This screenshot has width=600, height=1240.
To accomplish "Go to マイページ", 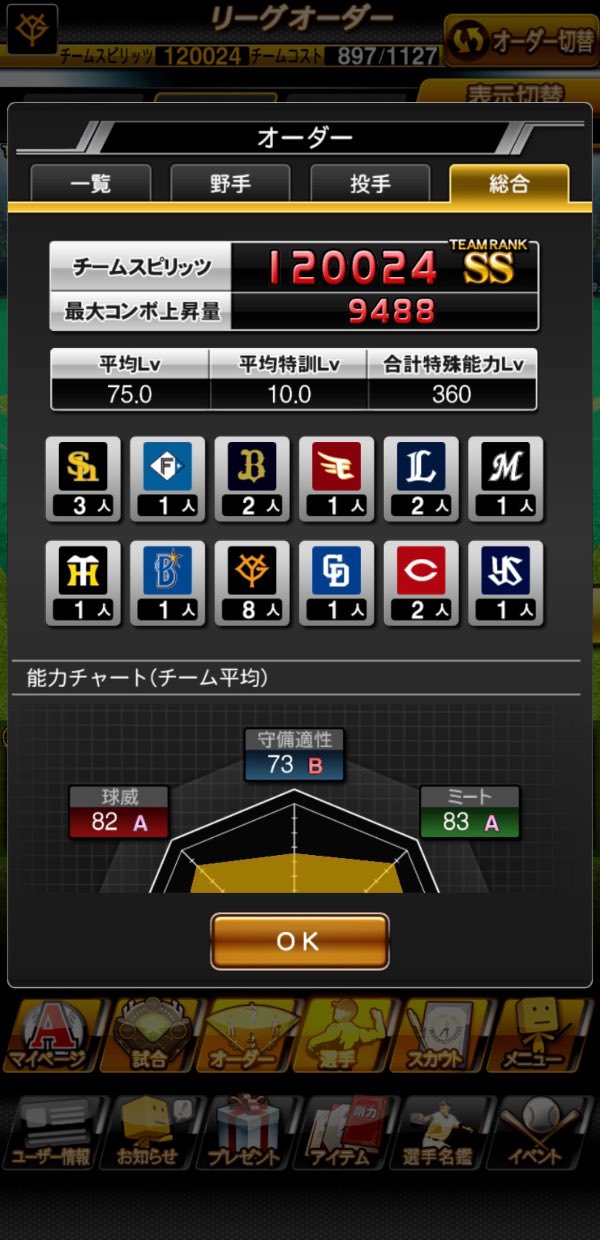I will pos(52,1037).
